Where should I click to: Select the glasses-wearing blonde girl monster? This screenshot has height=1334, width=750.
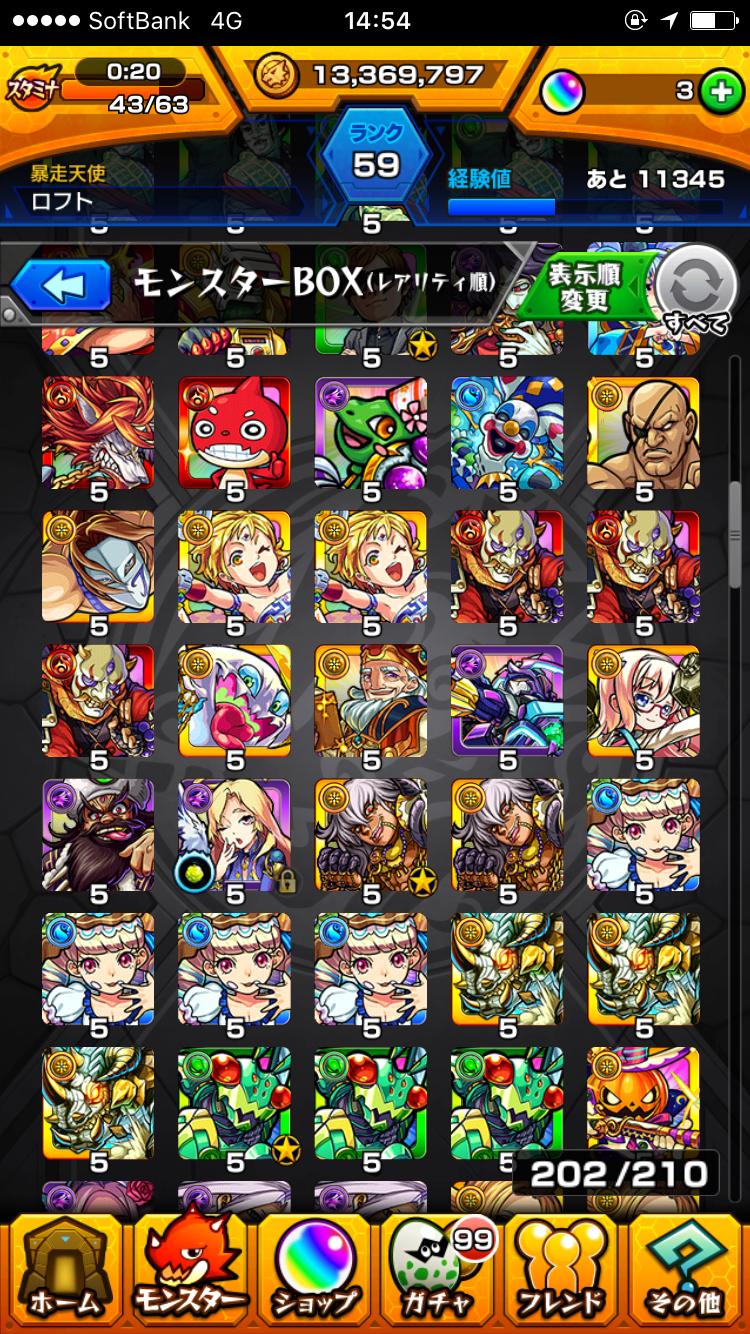(643, 700)
